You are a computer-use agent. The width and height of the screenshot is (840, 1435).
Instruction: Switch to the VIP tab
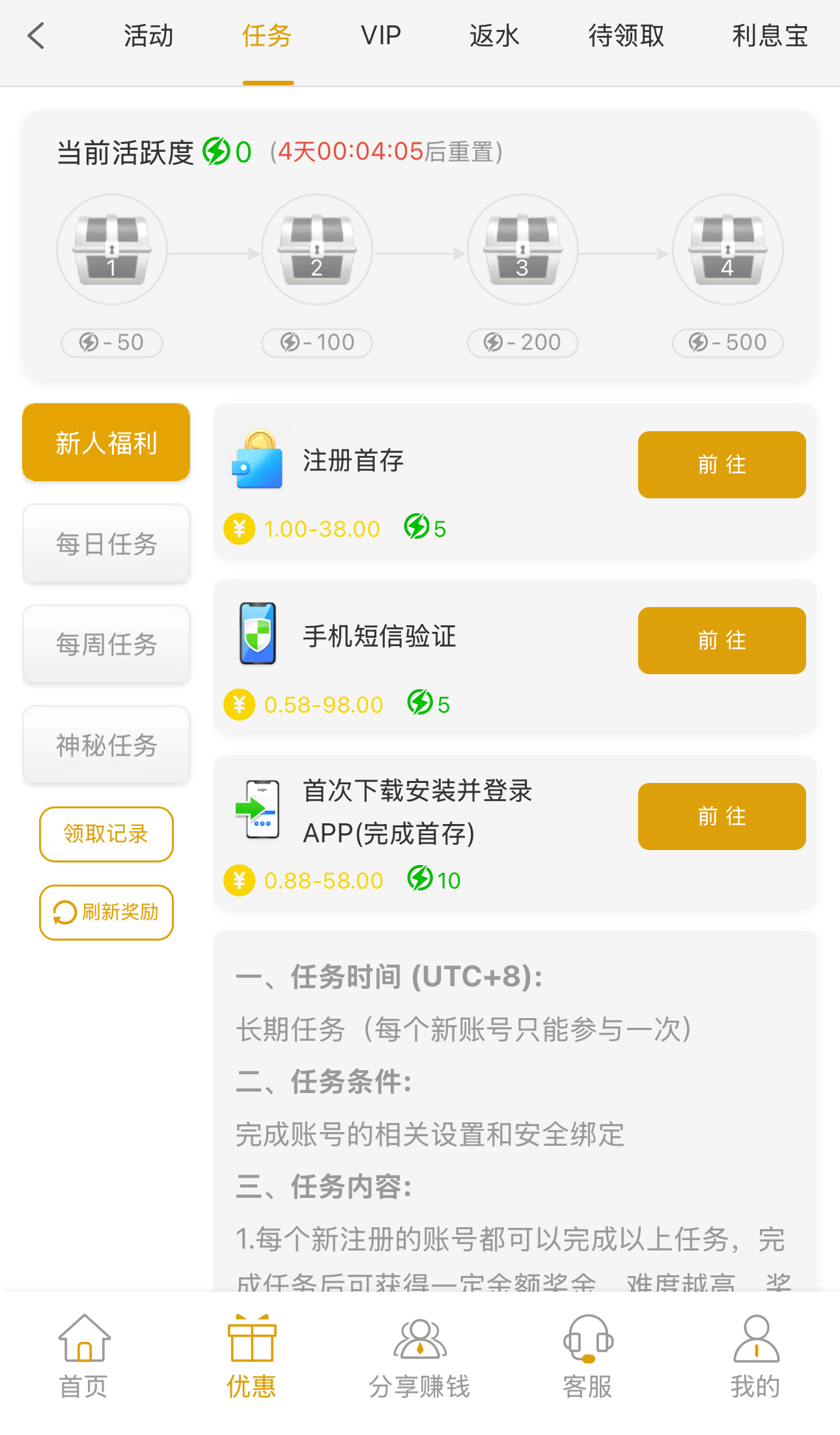pos(382,36)
